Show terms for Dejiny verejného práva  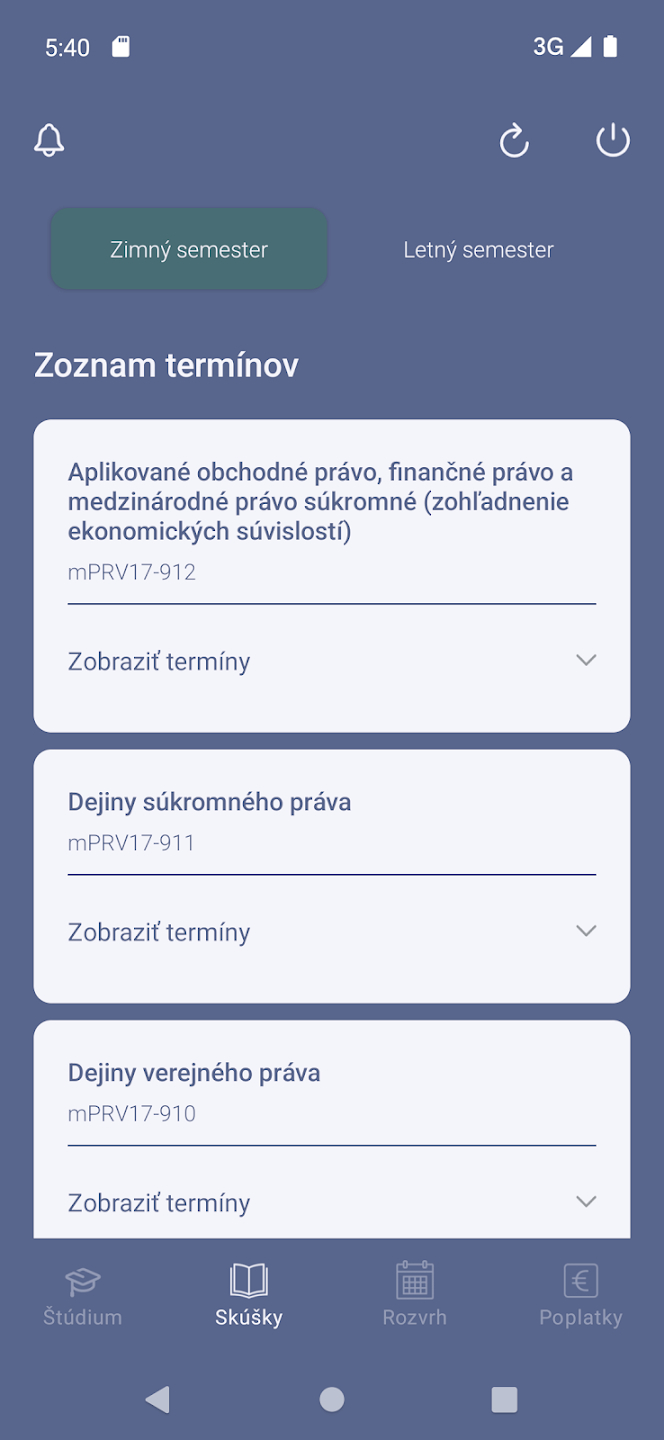point(332,1202)
